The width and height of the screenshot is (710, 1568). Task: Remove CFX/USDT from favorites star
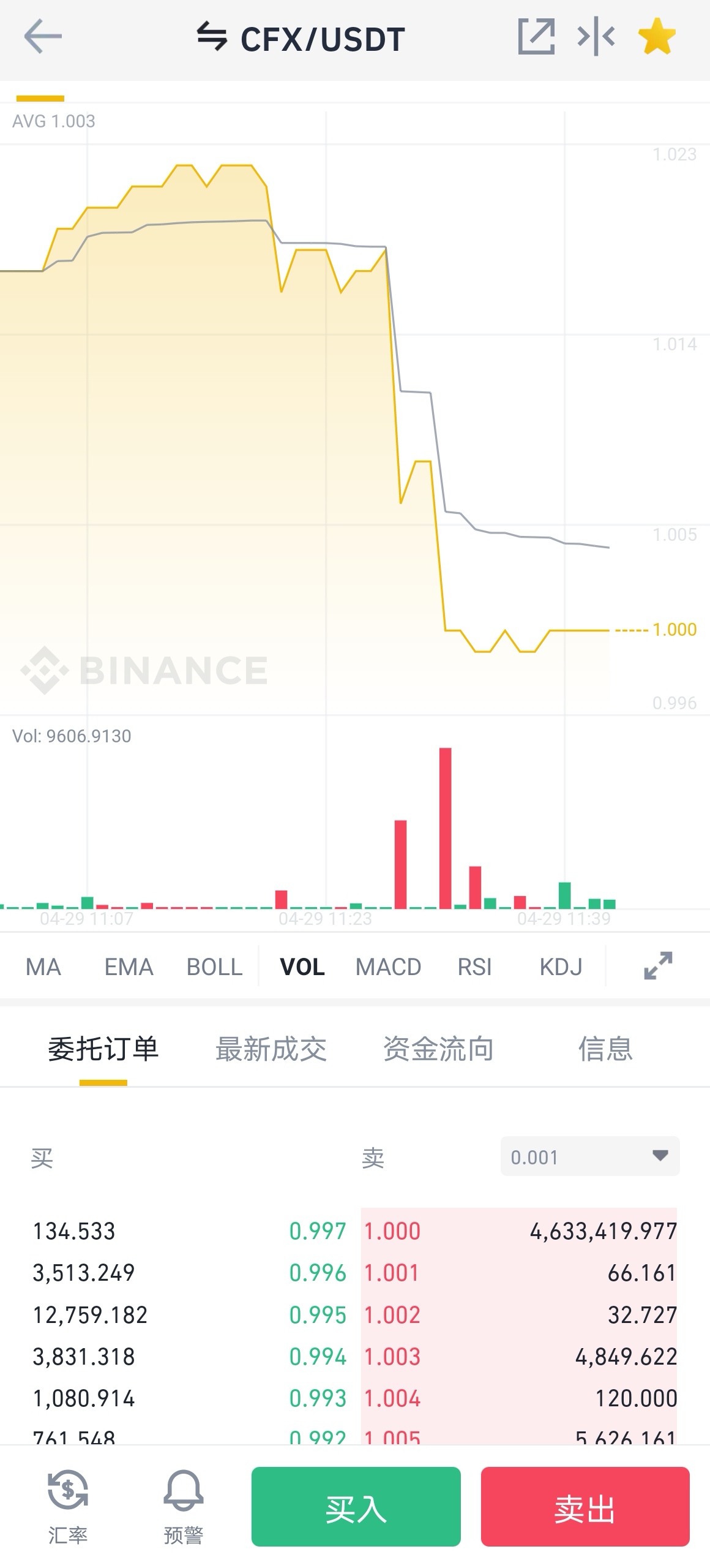coord(657,37)
